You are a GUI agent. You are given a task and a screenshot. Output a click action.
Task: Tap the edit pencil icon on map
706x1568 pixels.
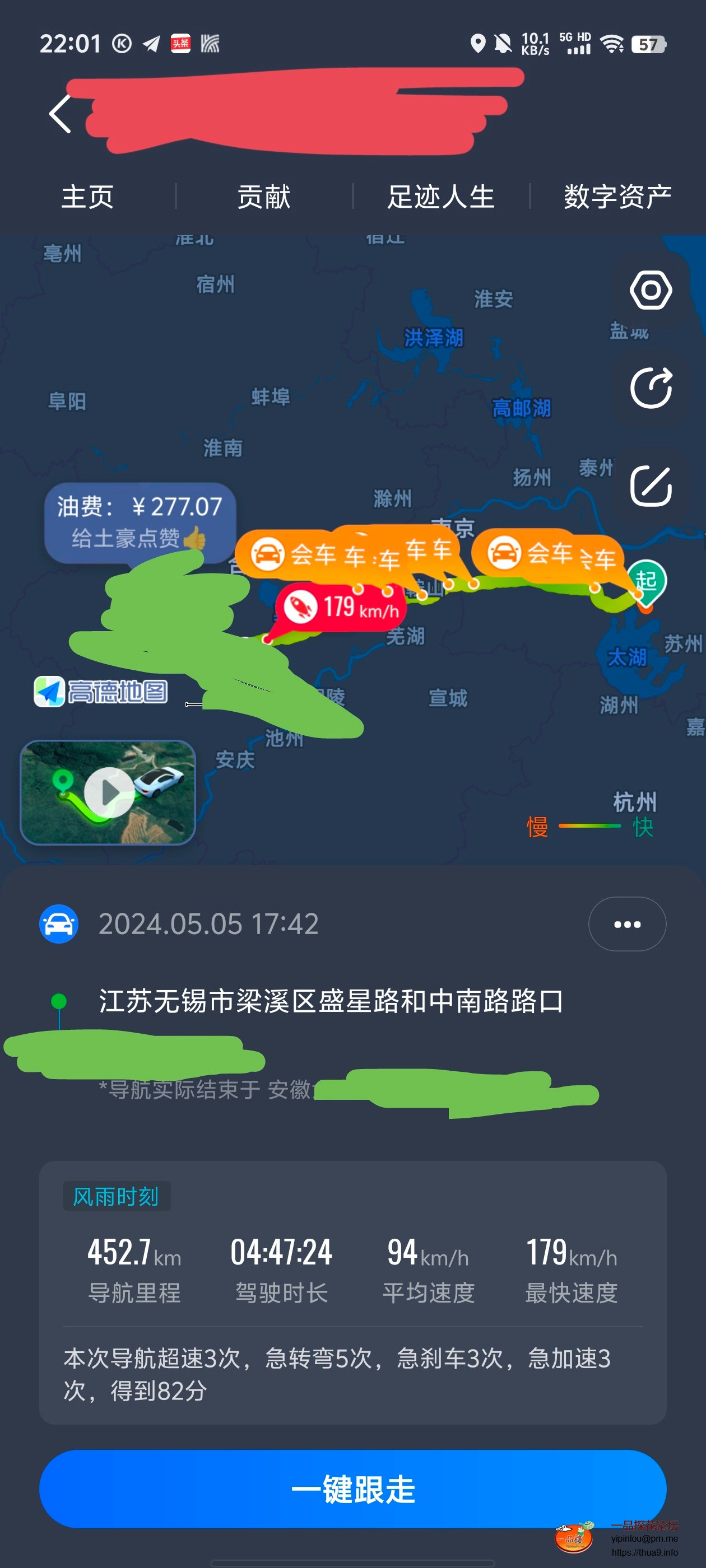(x=650, y=486)
